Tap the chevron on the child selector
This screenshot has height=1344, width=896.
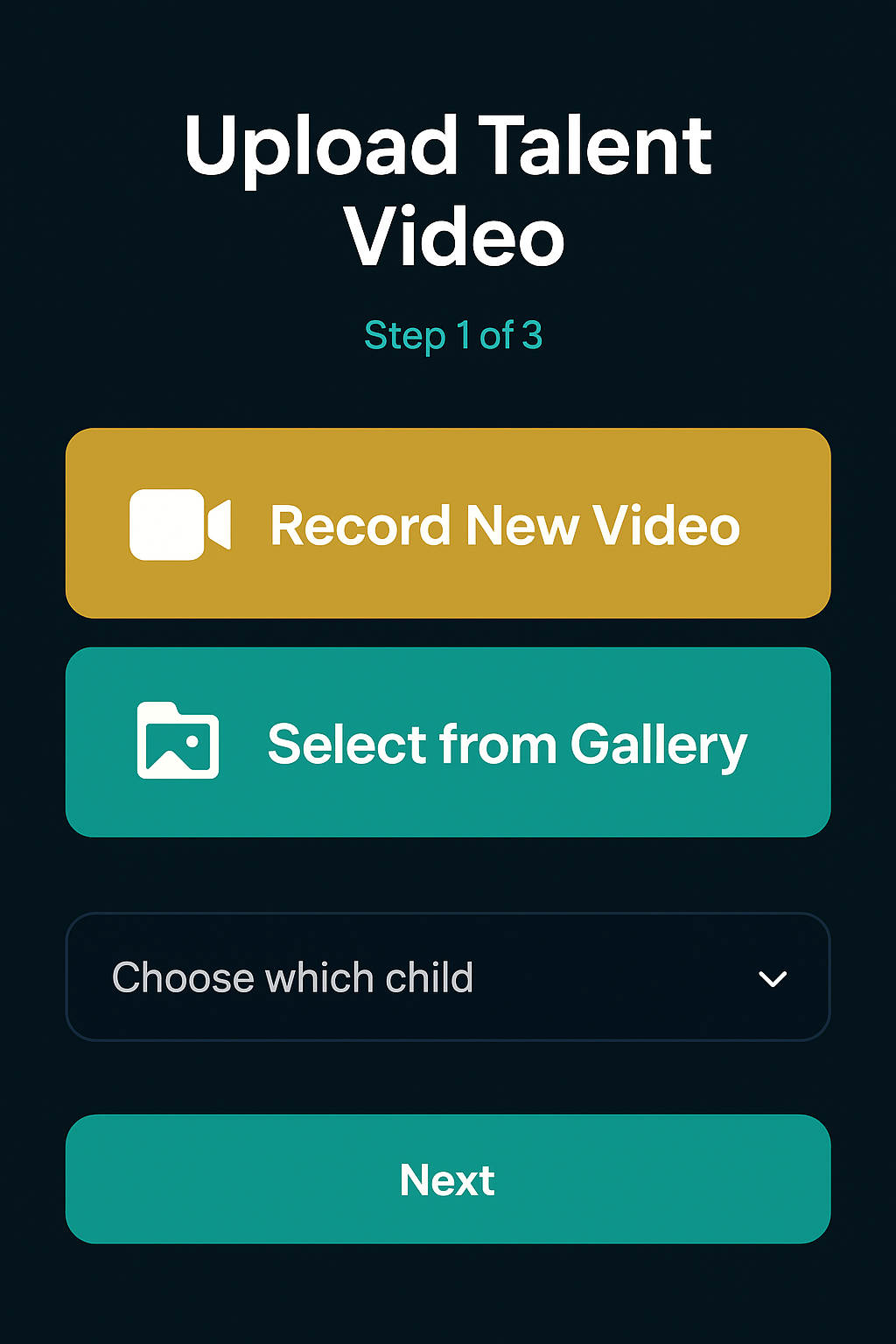773,979
